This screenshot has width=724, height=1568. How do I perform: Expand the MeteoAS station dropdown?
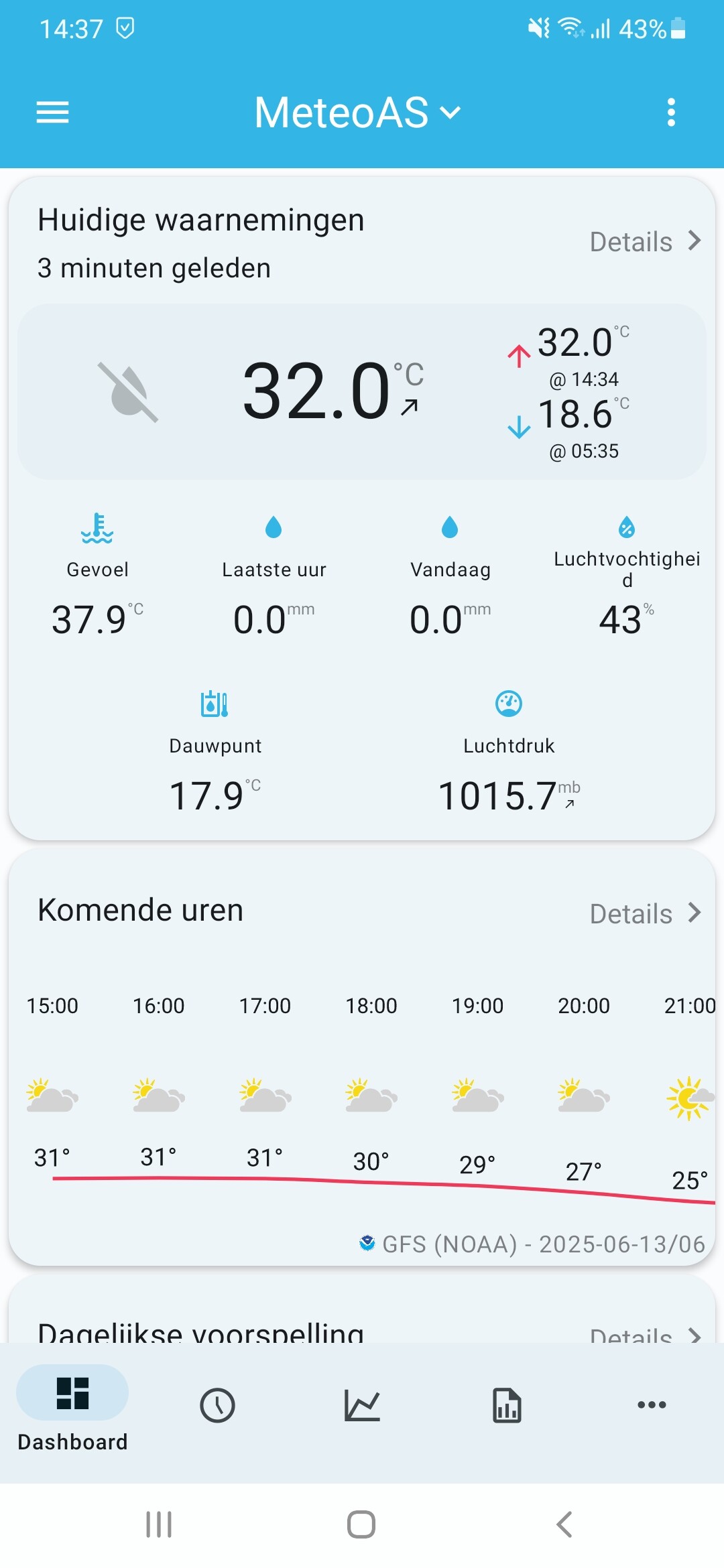(358, 112)
